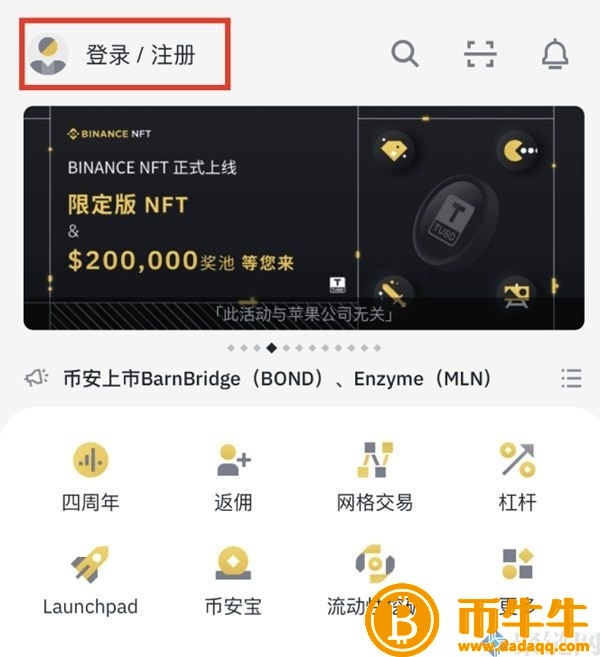
Task: Open the notifications bell
Action: point(555,54)
